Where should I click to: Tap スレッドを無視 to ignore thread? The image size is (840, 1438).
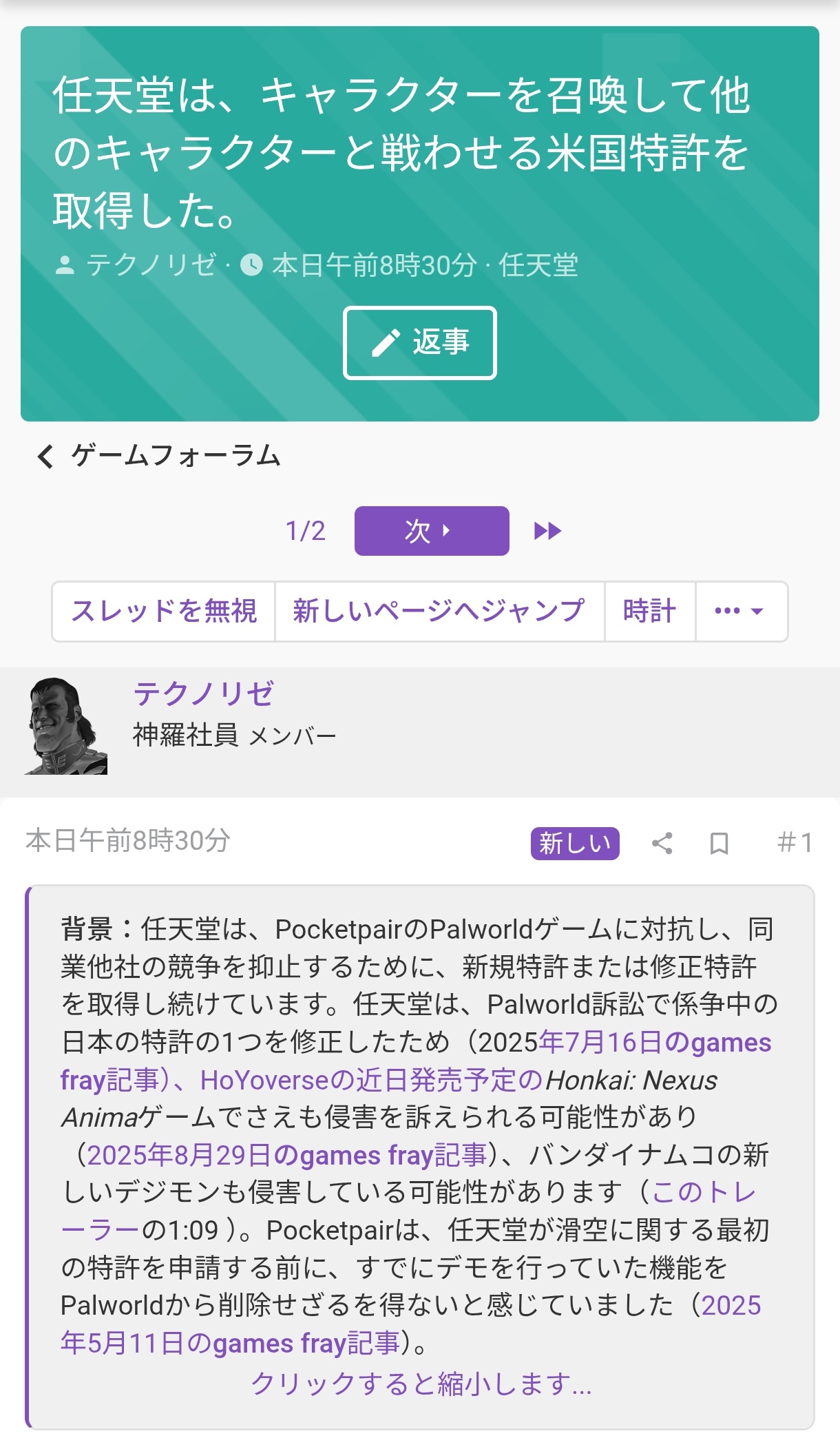point(164,612)
